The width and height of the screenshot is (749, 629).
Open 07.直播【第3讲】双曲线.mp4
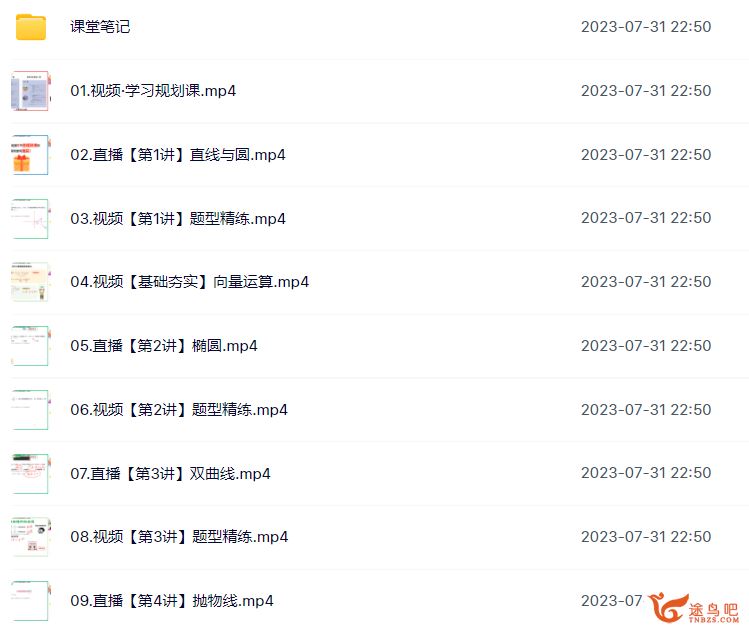170,473
